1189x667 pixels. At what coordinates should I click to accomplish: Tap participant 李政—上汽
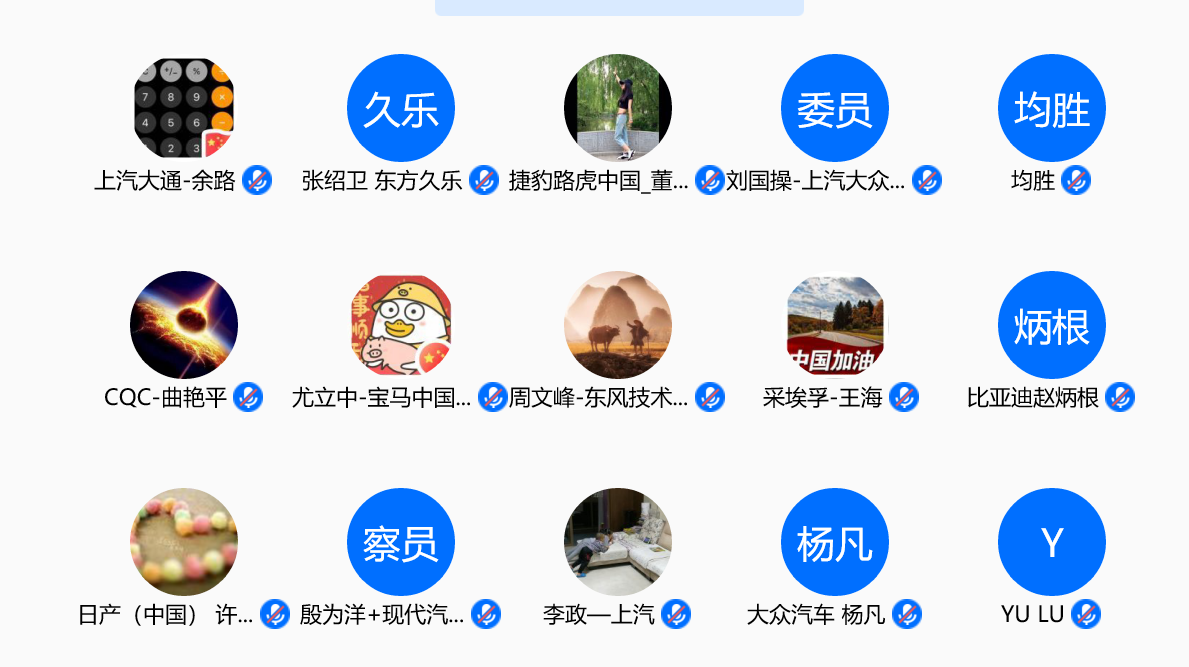click(618, 542)
